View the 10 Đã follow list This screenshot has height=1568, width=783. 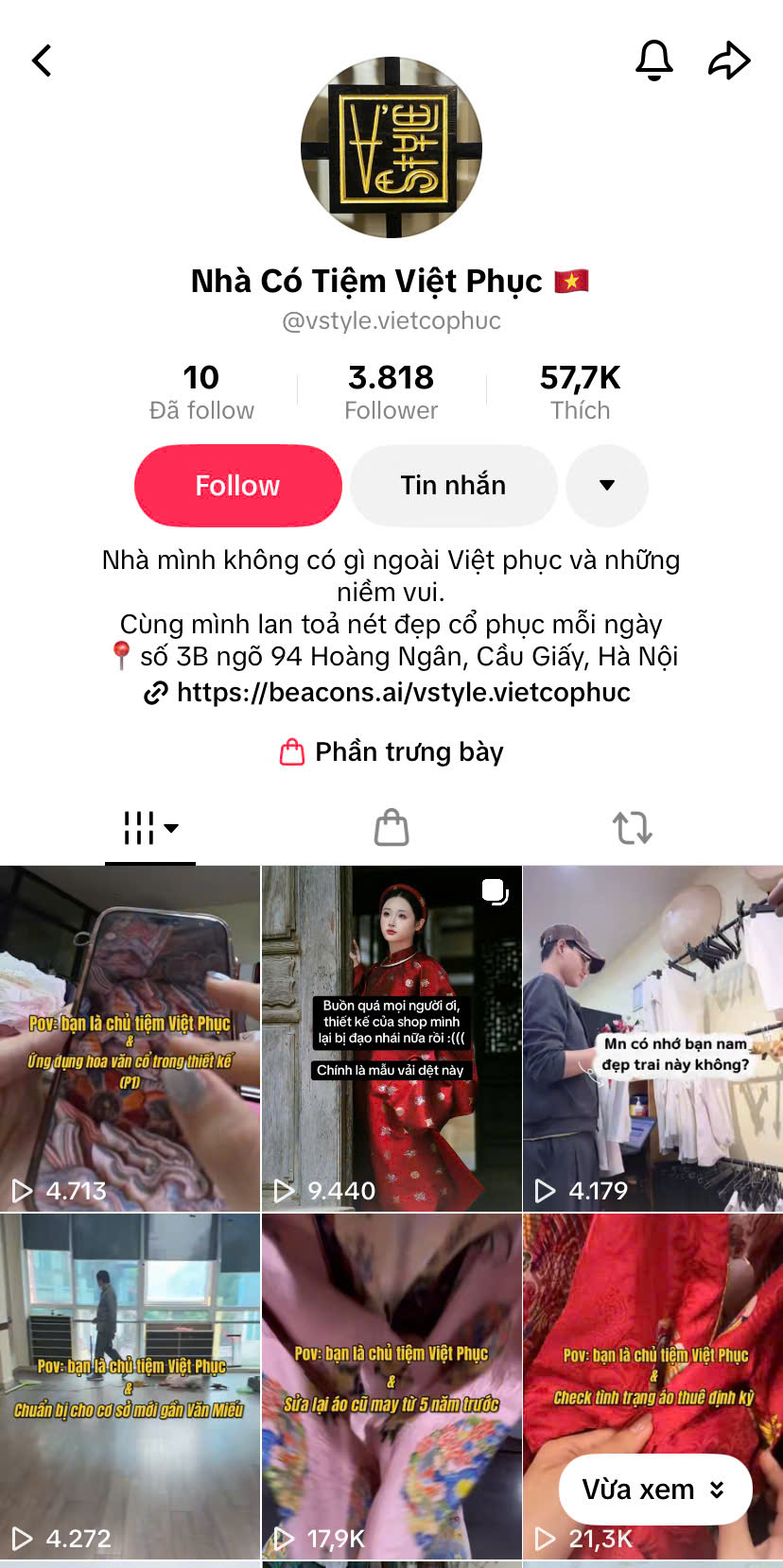pos(201,391)
